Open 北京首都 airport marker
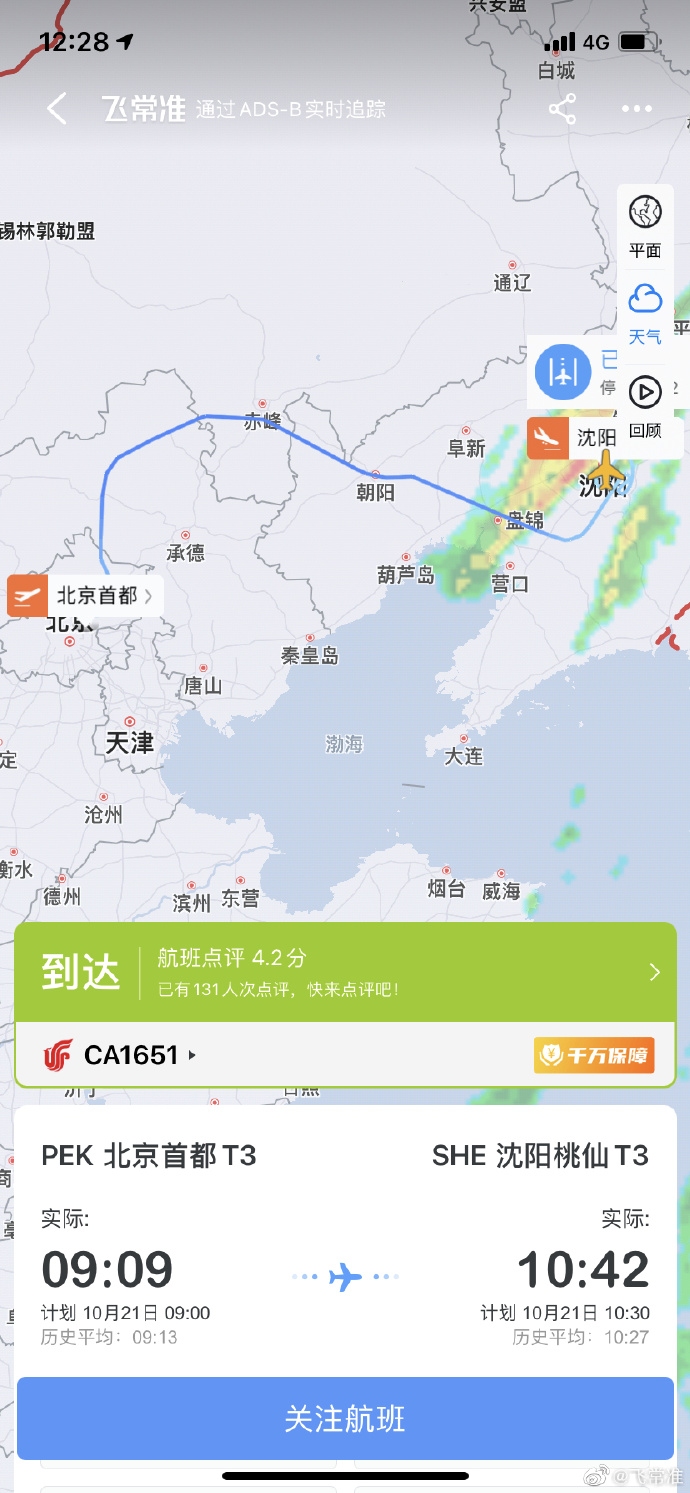The width and height of the screenshot is (690, 1493). pyautogui.click(x=85, y=596)
